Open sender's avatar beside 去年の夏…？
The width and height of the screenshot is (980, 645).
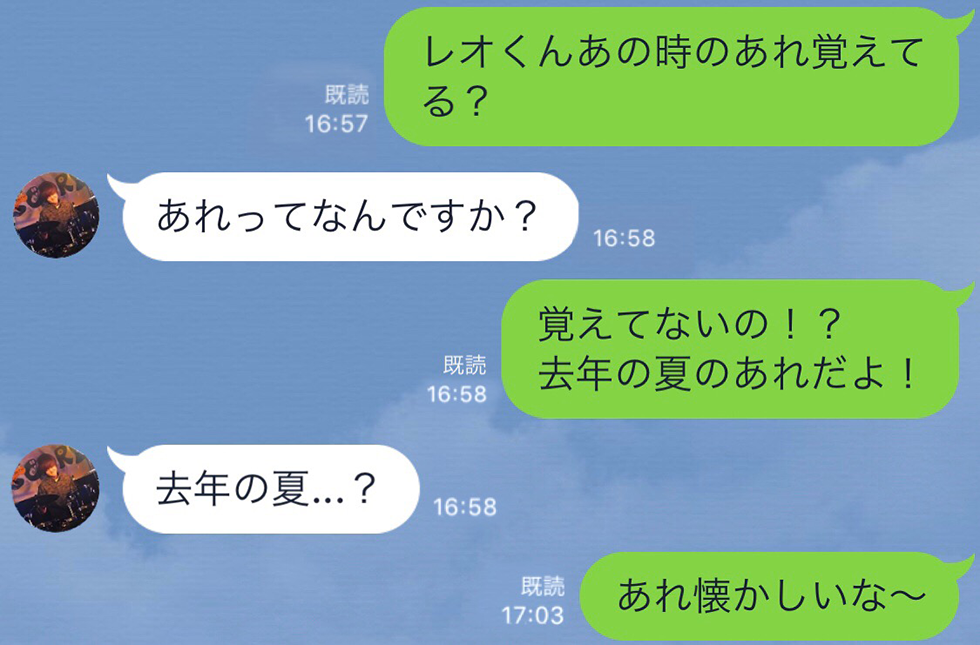tap(56, 488)
